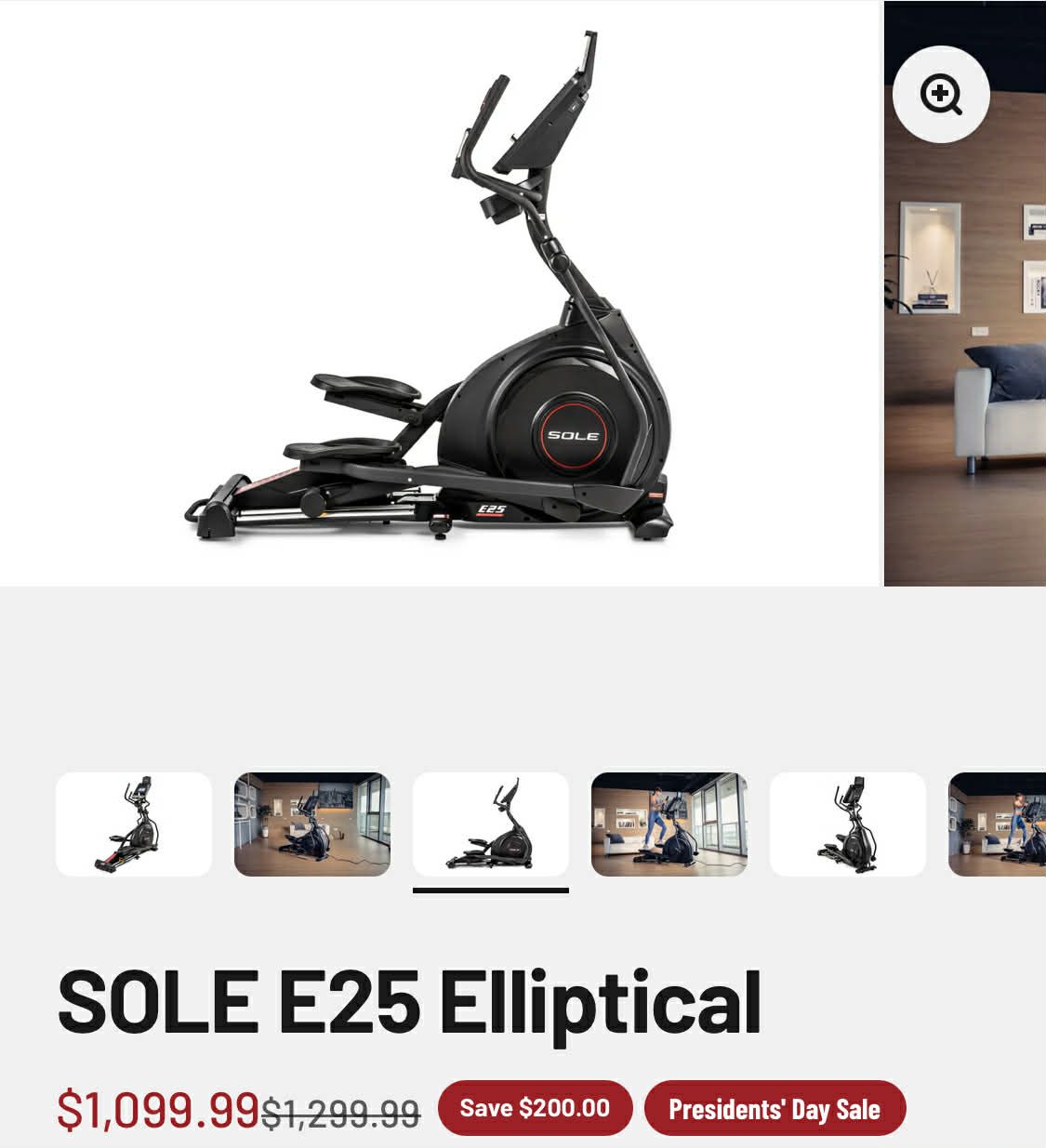Select fifth thumbnail showing front angle view

[848, 824]
